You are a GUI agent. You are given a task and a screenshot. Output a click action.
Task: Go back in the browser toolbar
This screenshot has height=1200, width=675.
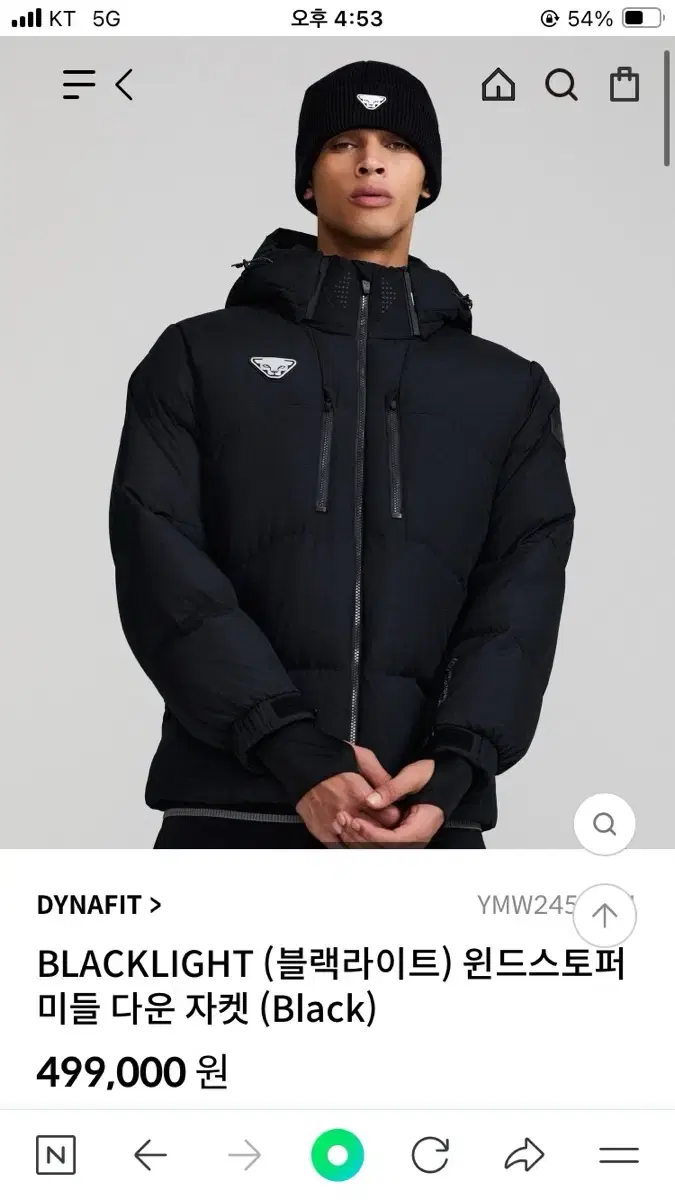150,1156
